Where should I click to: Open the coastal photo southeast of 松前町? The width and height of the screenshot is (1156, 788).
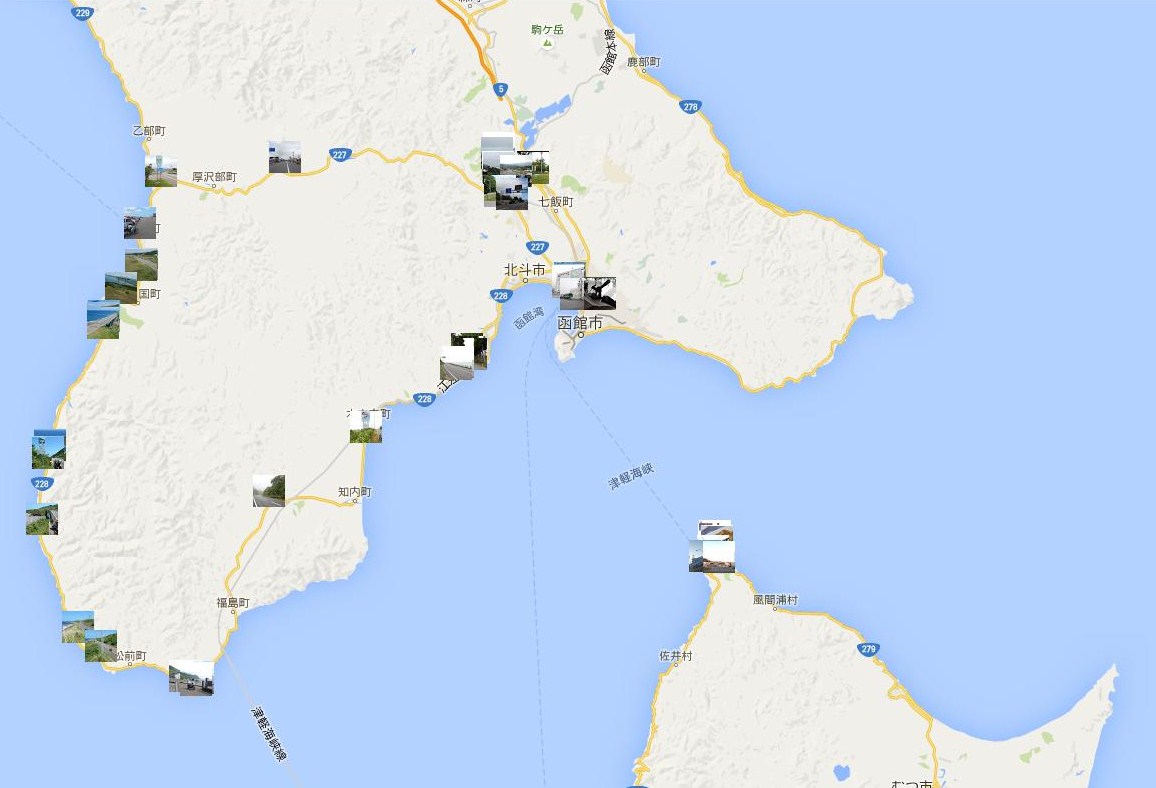point(191,678)
